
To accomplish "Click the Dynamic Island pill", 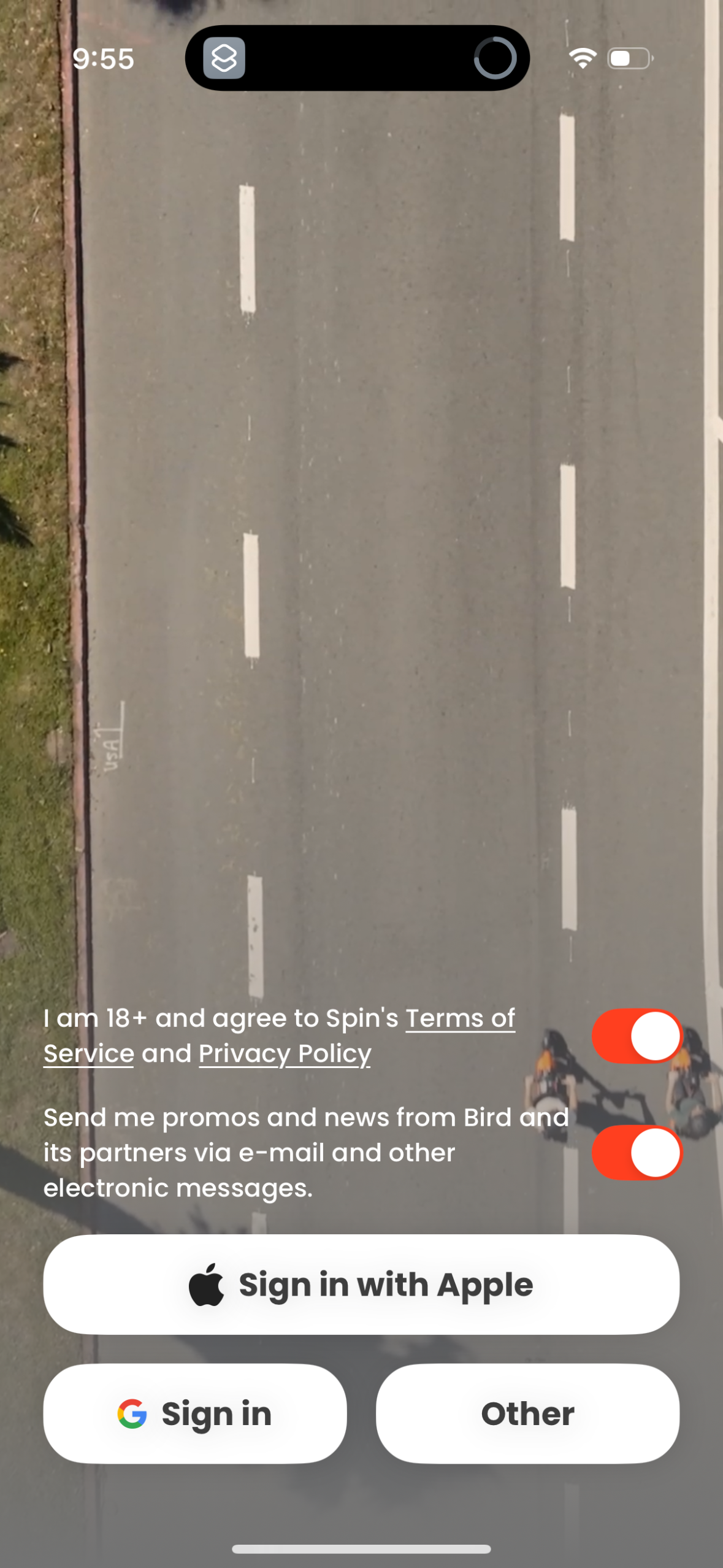I will pyautogui.click(x=358, y=57).
